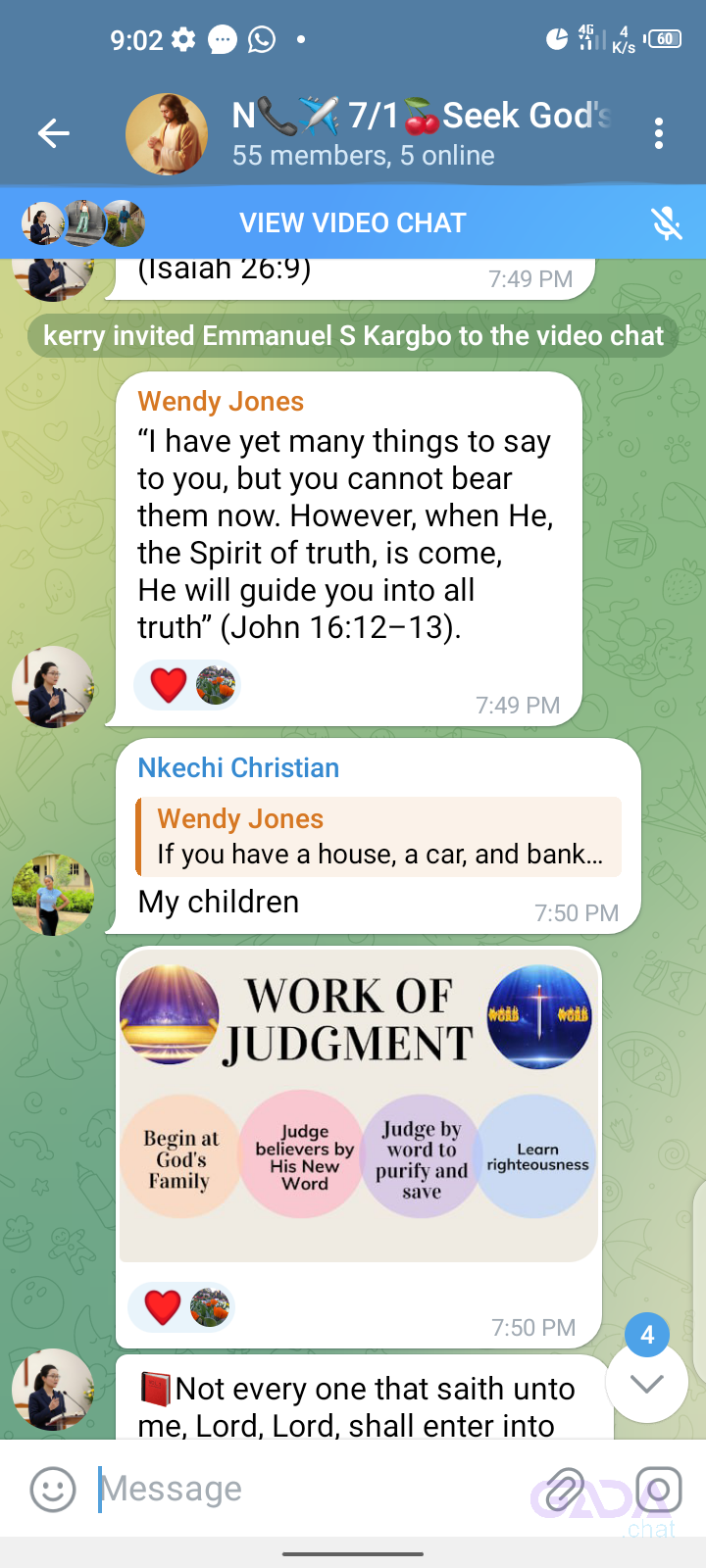Tap the heart reaction under the John 16:12–13 message
The width and height of the screenshot is (706, 1568).
(168, 685)
